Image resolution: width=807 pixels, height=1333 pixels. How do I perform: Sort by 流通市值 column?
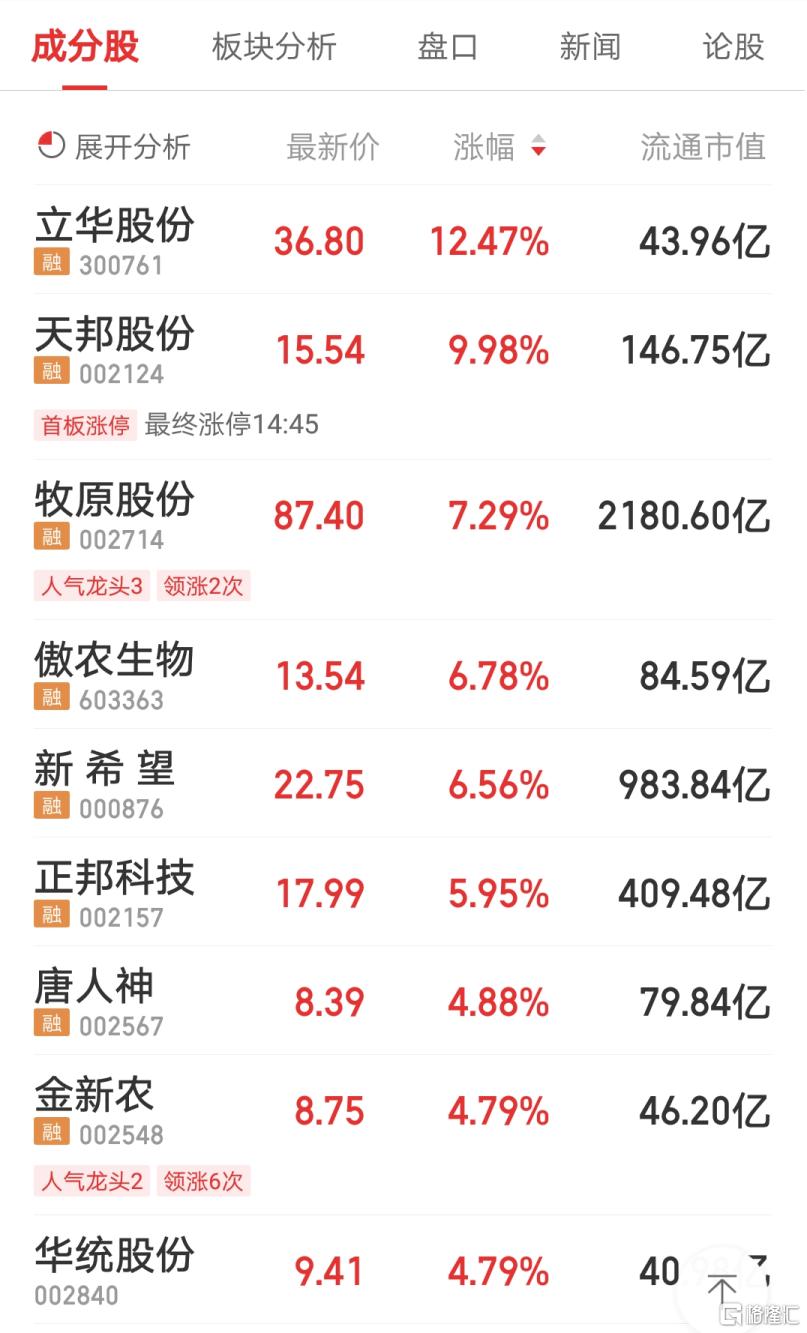[x=703, y=147]
